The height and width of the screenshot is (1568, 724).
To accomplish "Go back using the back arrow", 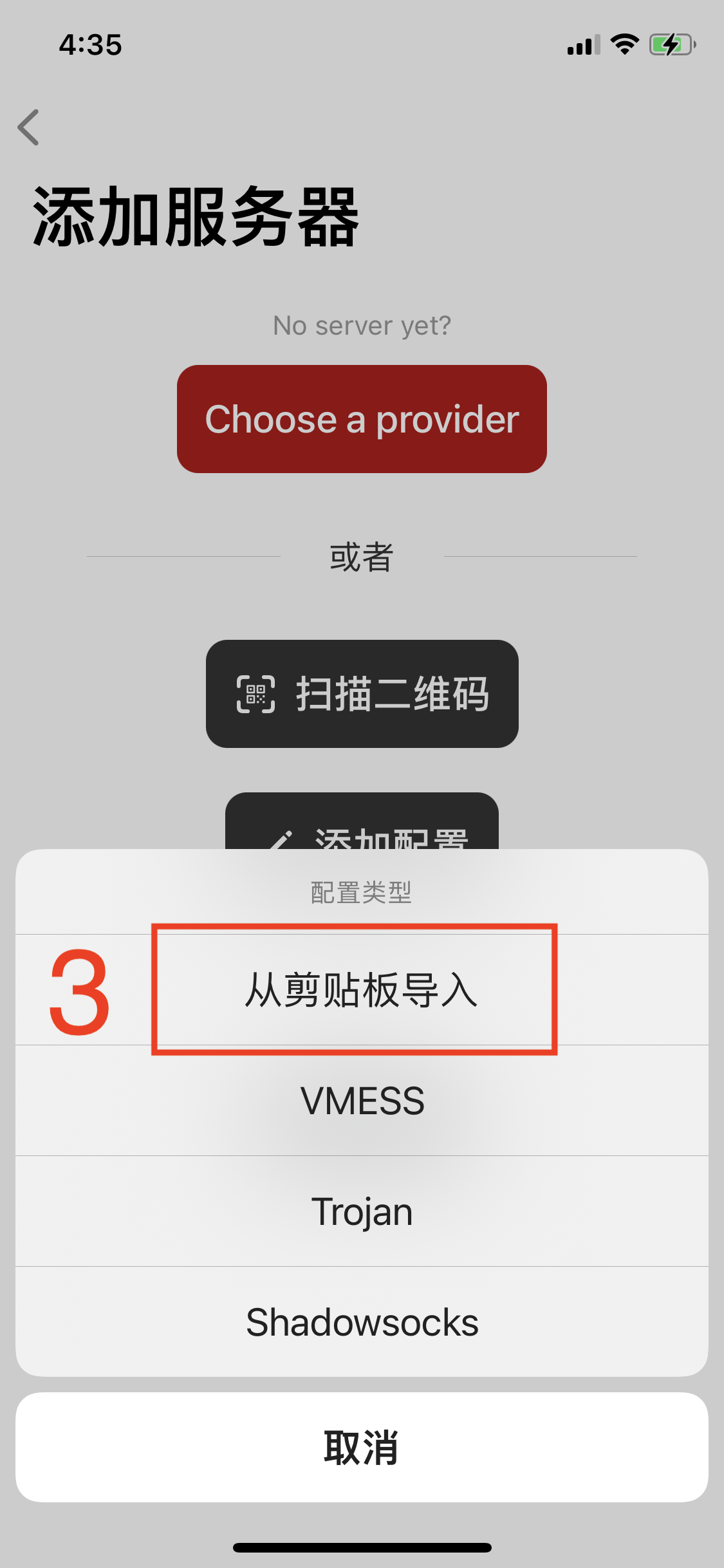I will 29,127.
